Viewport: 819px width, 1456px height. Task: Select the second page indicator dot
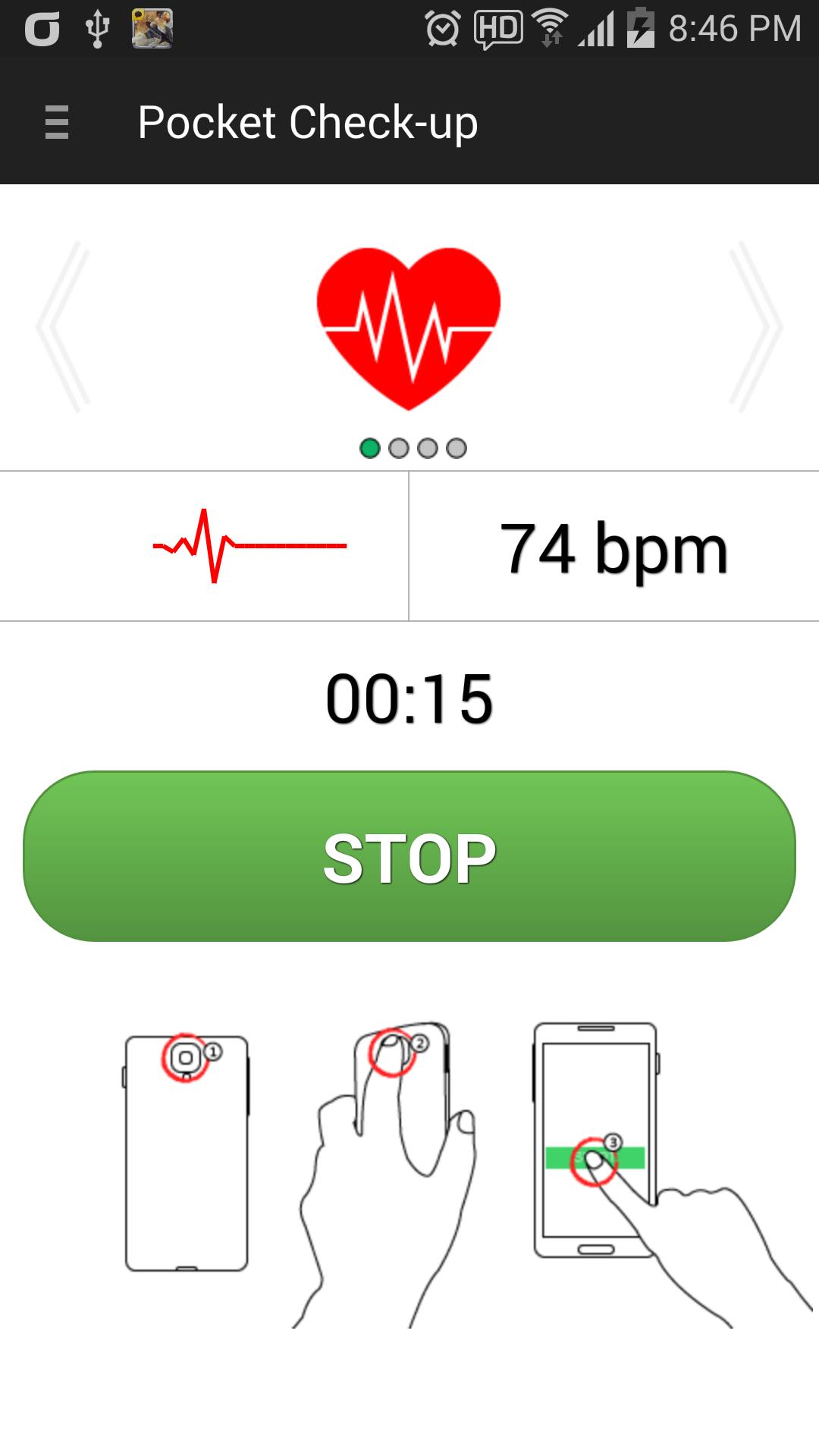click(400, 449)
